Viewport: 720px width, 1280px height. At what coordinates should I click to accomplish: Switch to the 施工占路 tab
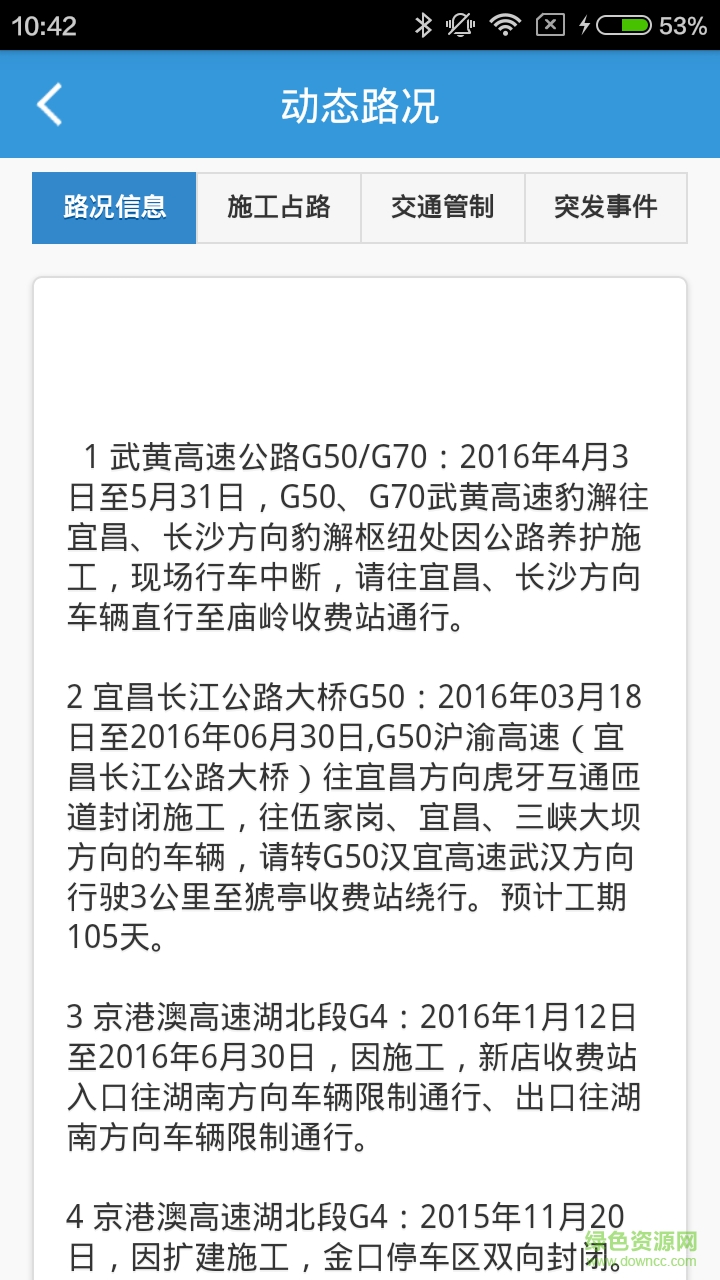(280, 207)
